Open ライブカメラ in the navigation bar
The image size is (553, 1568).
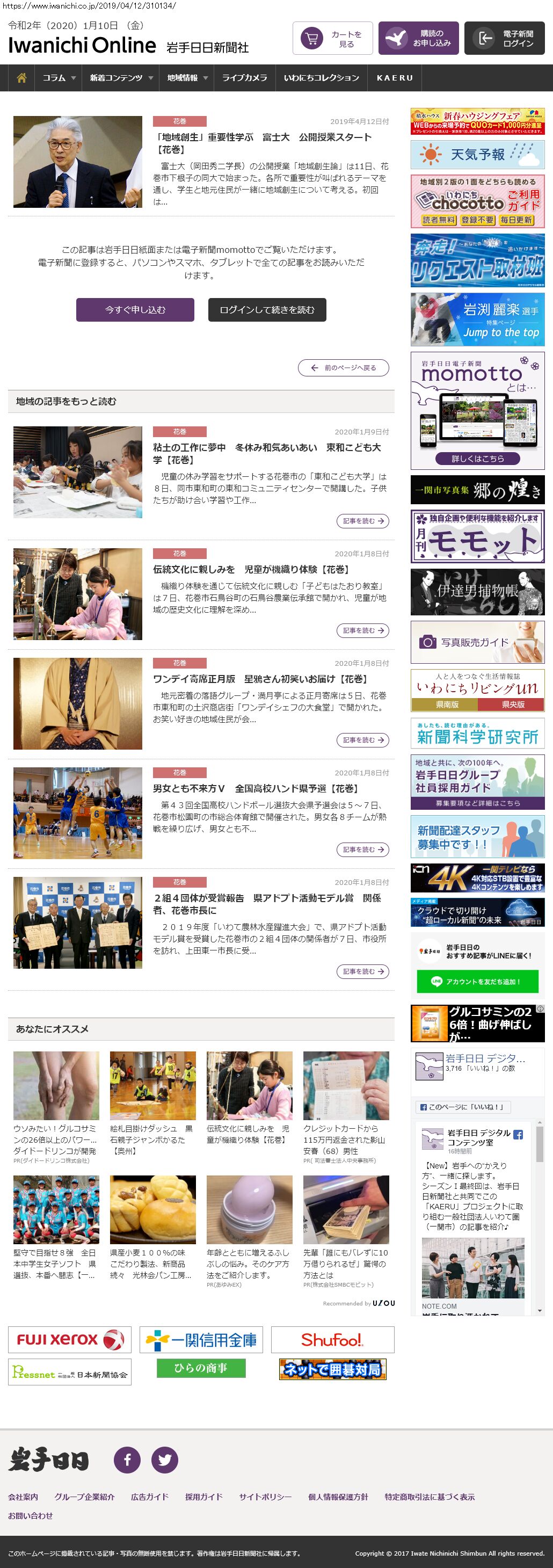click(x=244, y=78)
